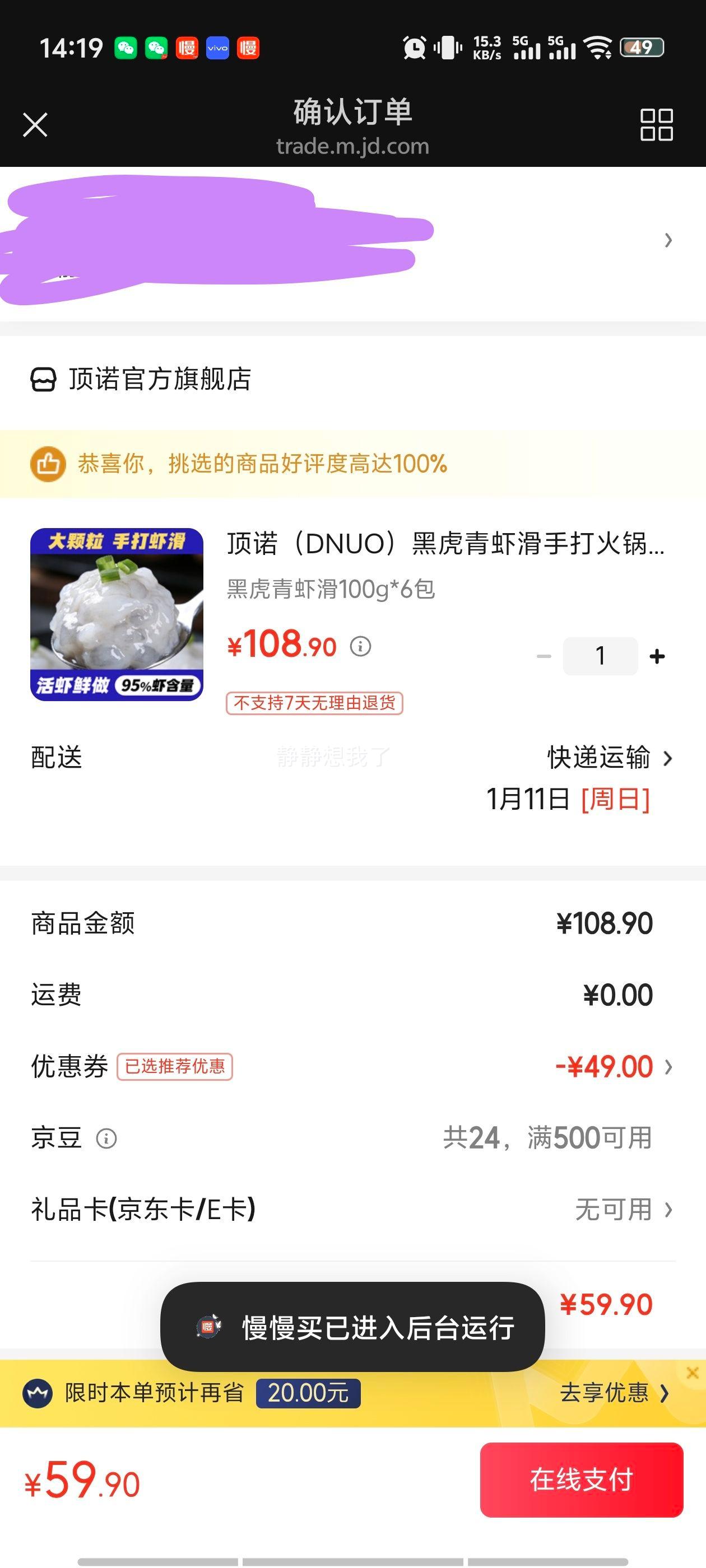
Task: Click the 已选推荐优惠 coupon tag
Action: pos(174,1066)
